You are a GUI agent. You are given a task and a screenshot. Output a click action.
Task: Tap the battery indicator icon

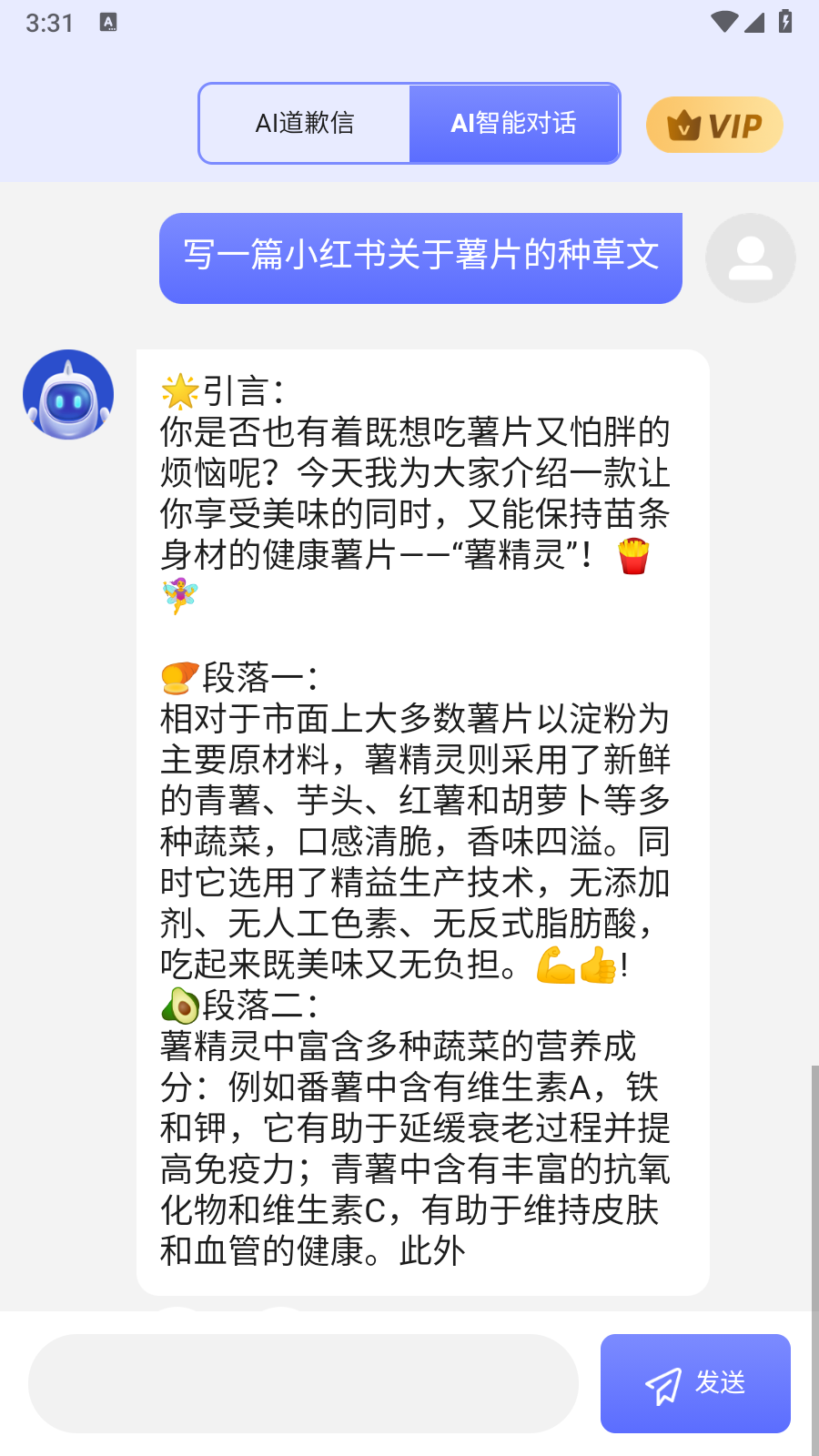click(786, 24)
